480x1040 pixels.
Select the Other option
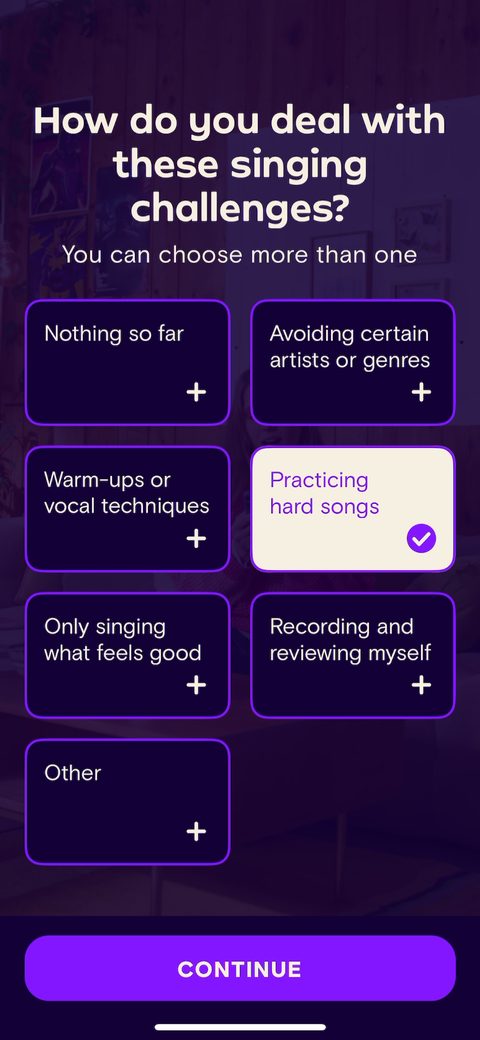pos(127,802)
